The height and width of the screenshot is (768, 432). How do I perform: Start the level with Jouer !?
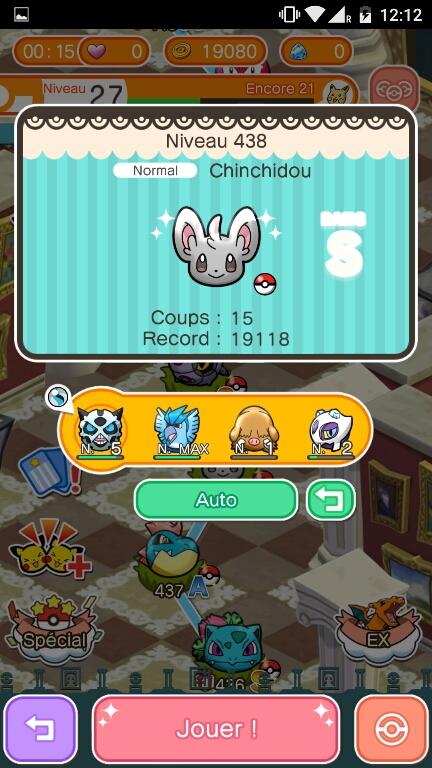point(216,729)
